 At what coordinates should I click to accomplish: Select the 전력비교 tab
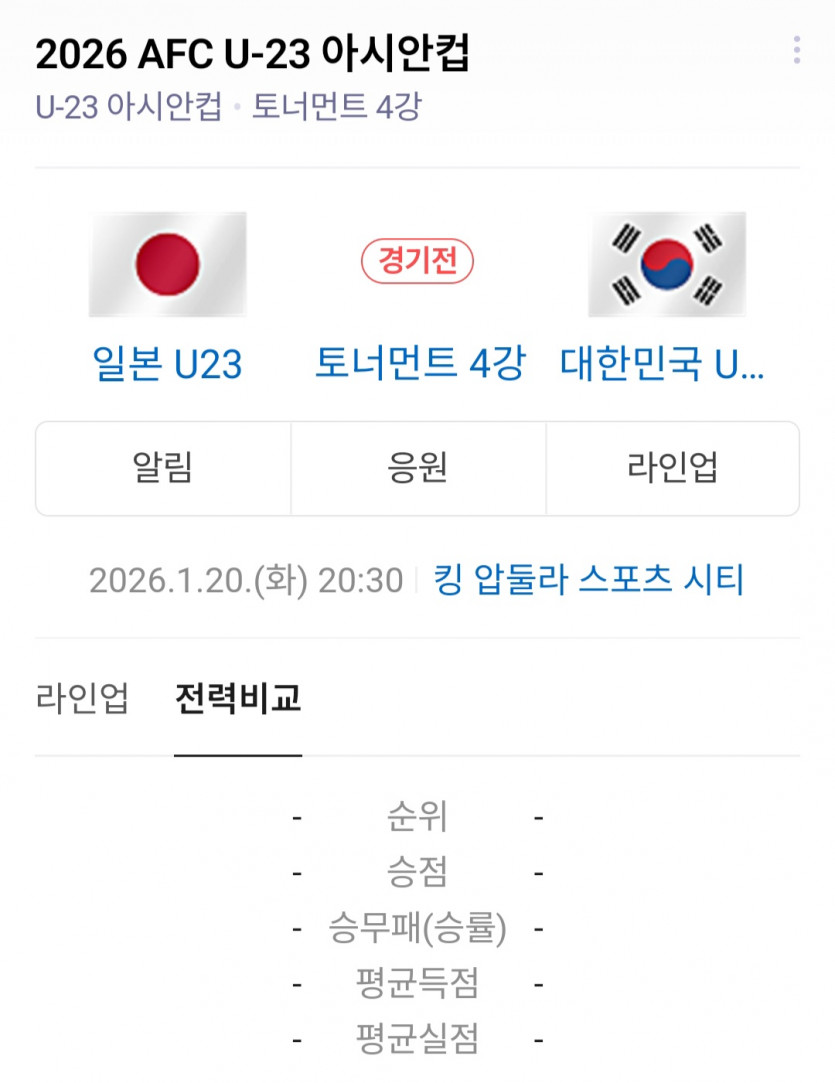click(238, 699)
